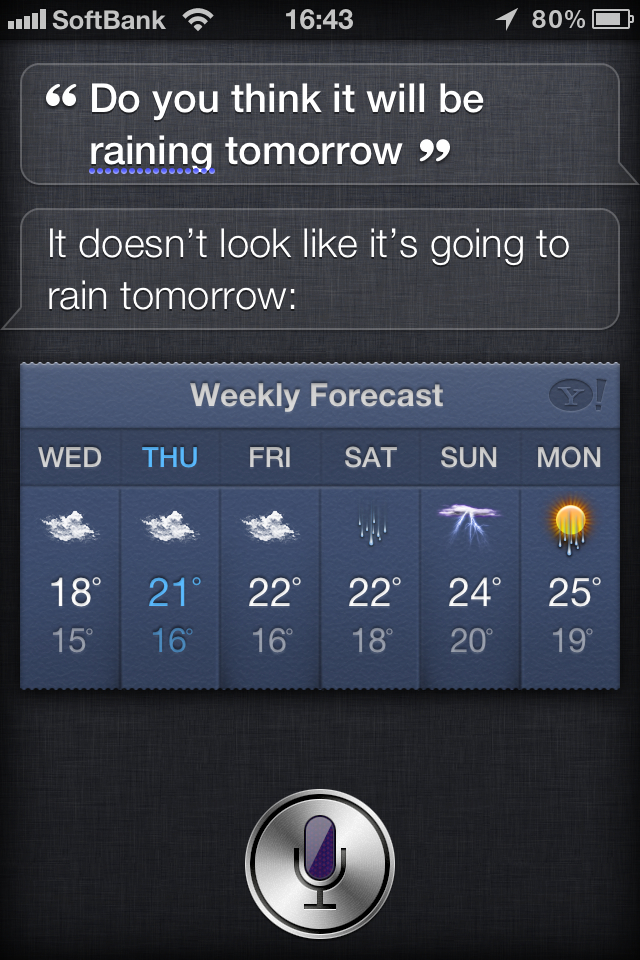The width and height of the screenshot is (640, 960).
Task: Tap the underlined word "raining" for alternatives
Action: click(151, 152)
